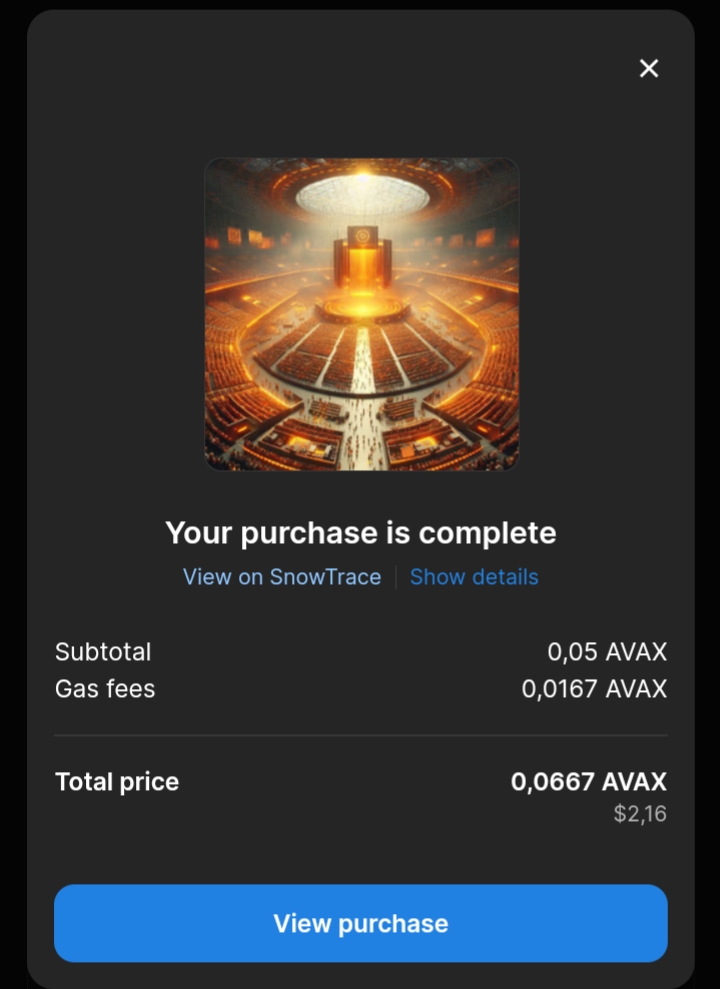Viewport: 720px width, 989px height.
Task: Open View on SnowTrace link
Action: click(x=282, y=577)
